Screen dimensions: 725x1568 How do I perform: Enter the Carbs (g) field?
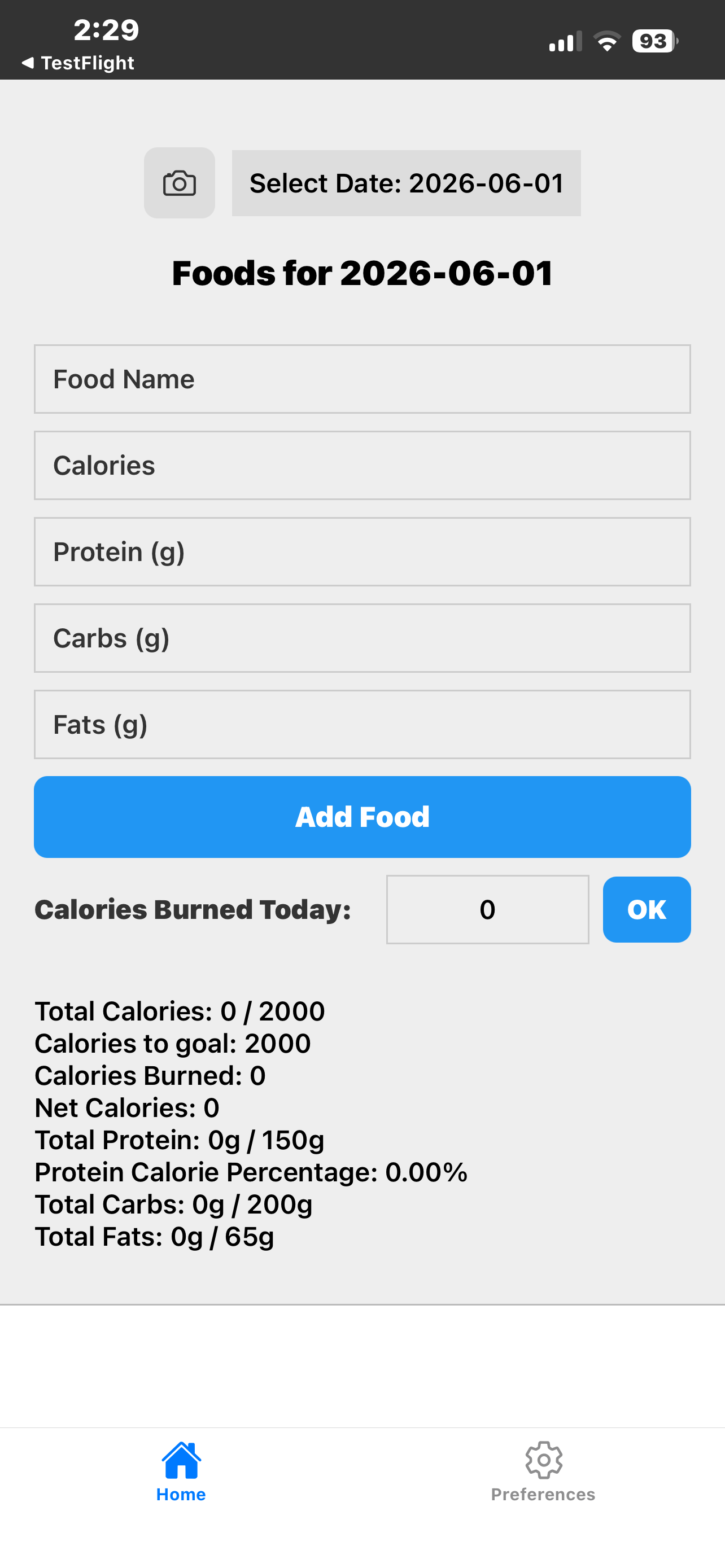(x=362, y=638)
